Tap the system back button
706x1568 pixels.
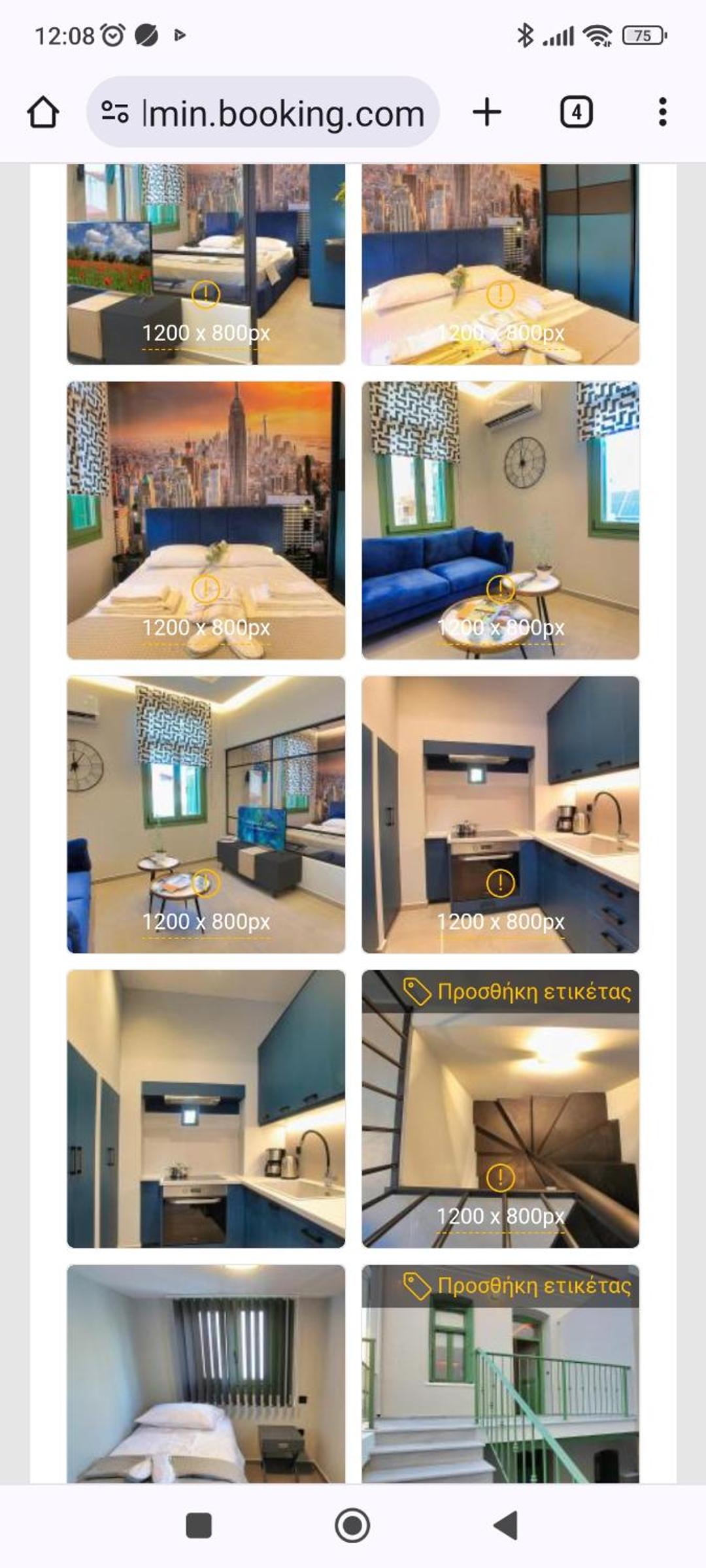505,1526
